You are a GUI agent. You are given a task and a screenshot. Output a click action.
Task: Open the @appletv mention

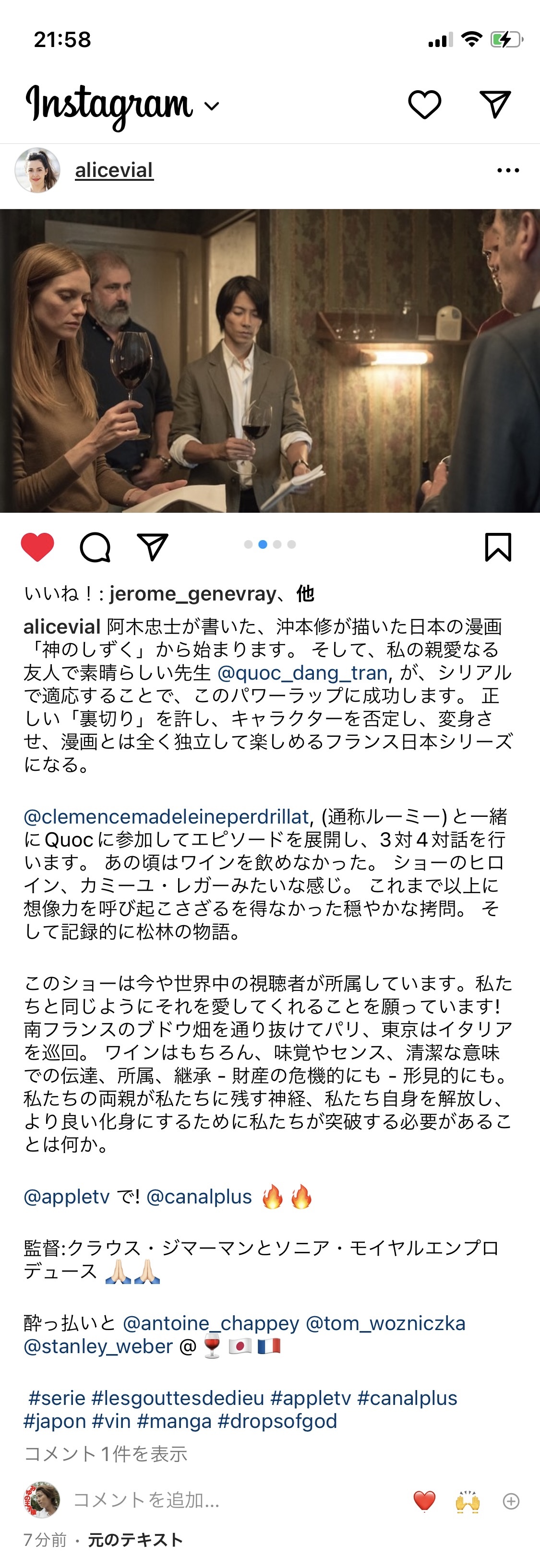coord(66,1196)
